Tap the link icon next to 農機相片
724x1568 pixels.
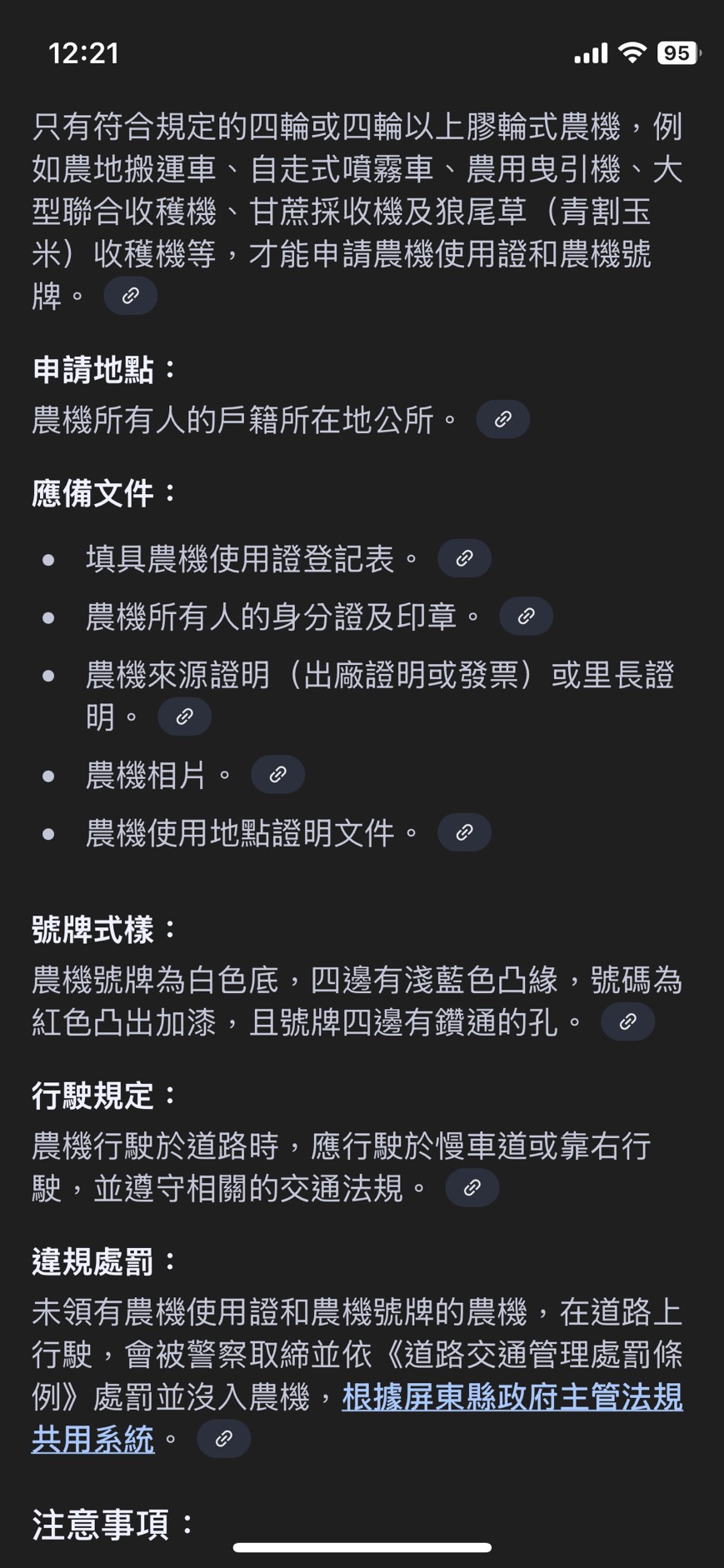pos(277,775)
